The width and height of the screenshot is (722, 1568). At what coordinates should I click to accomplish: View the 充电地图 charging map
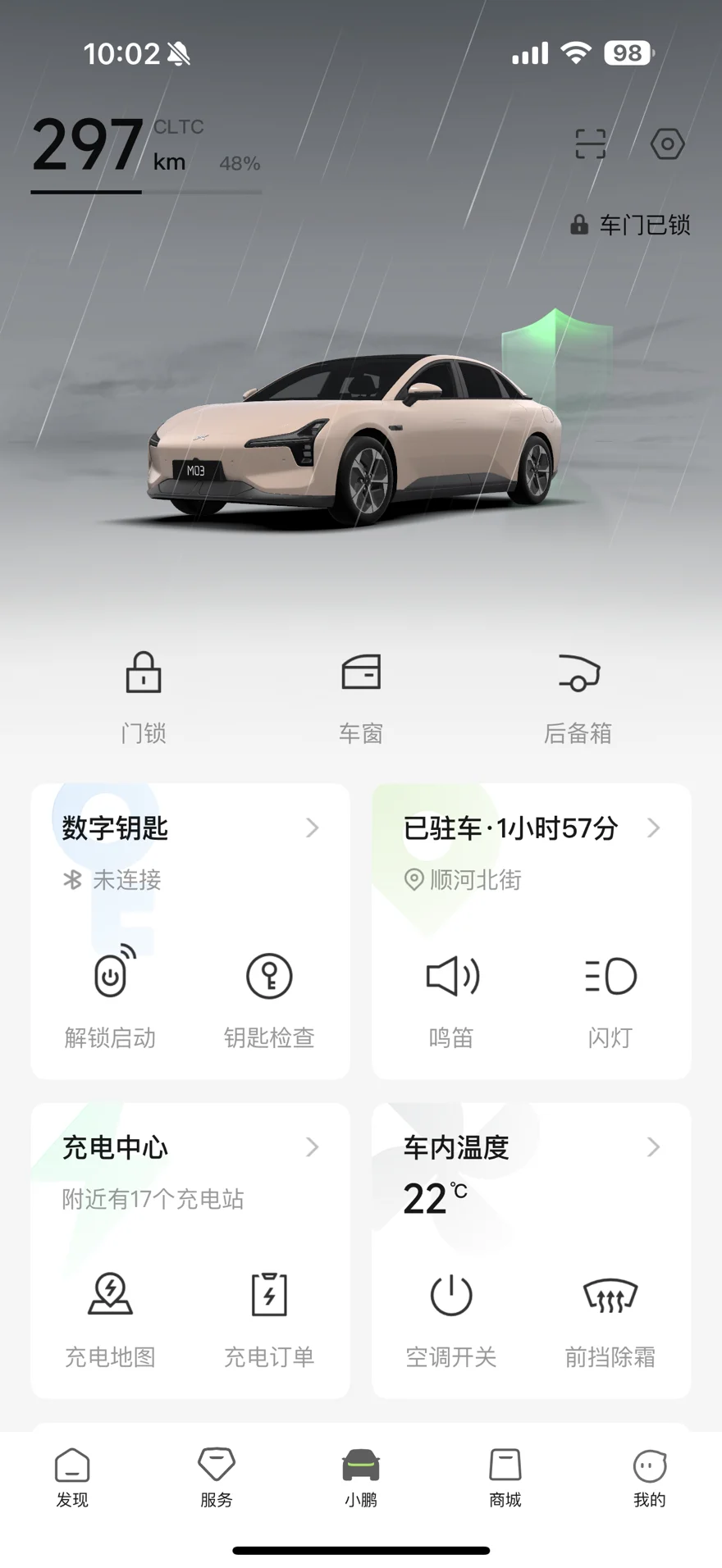tap(111, 1318)
